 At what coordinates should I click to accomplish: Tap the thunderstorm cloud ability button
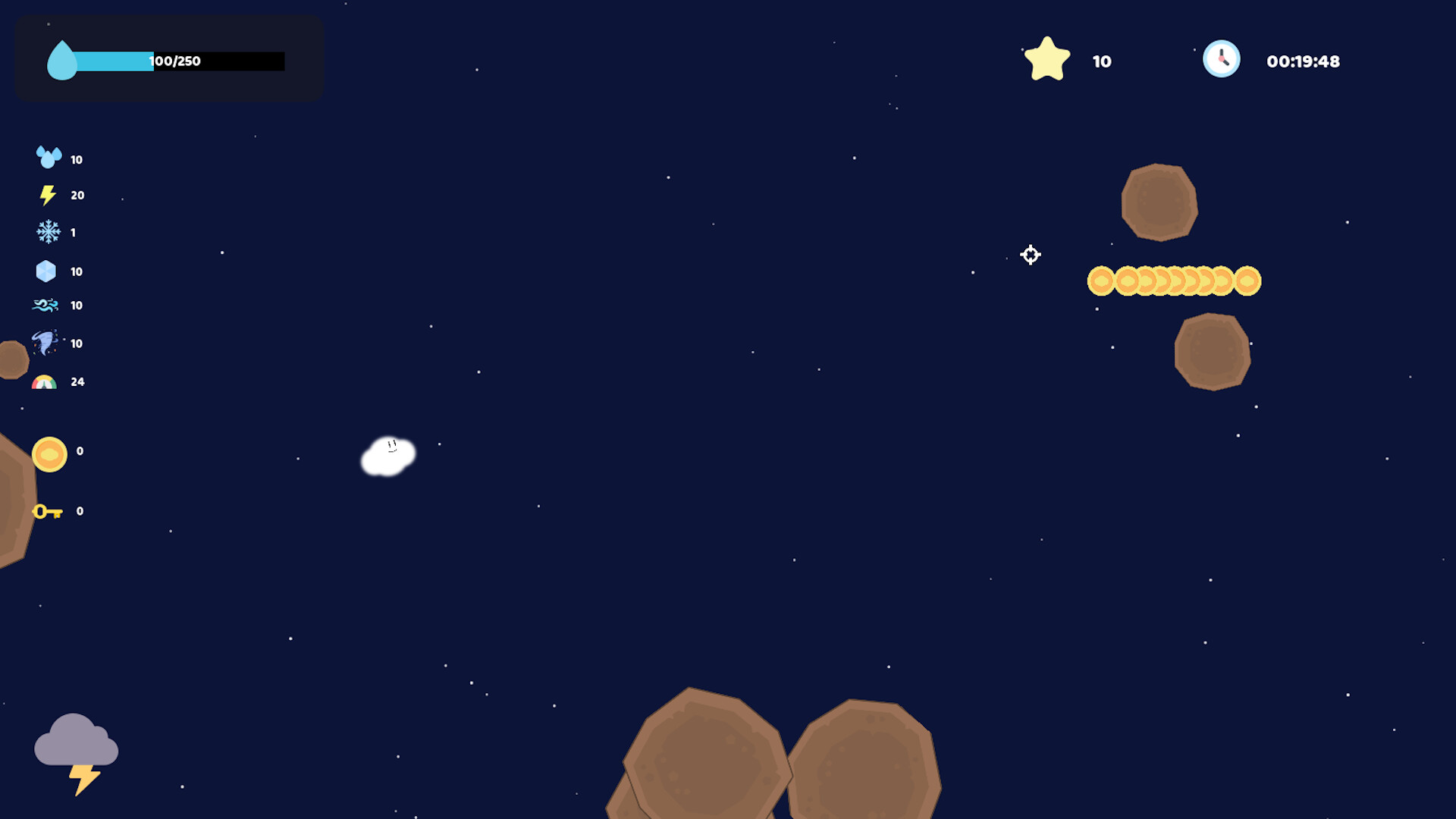pyautogui.click(x=76, y=752)
